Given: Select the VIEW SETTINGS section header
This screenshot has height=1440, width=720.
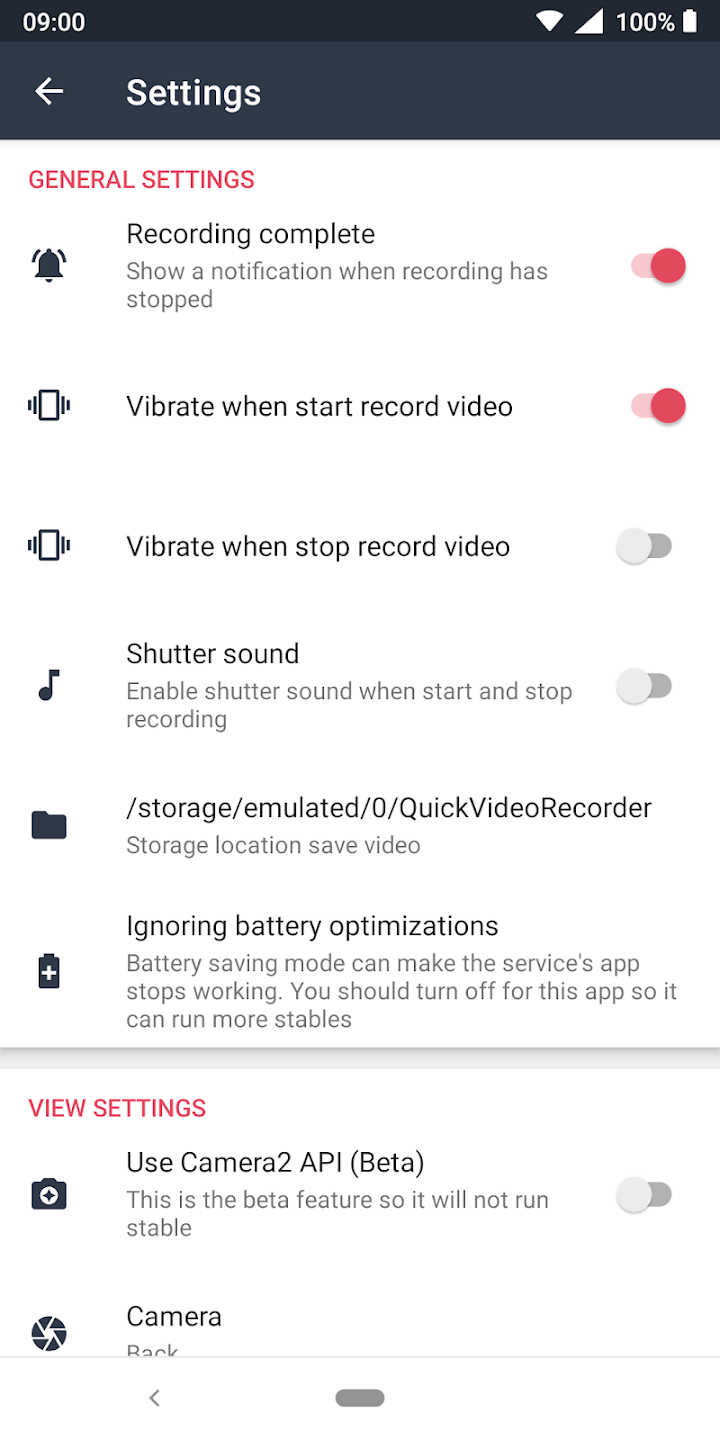Looking at the screenshot, I should (117, 1107).
